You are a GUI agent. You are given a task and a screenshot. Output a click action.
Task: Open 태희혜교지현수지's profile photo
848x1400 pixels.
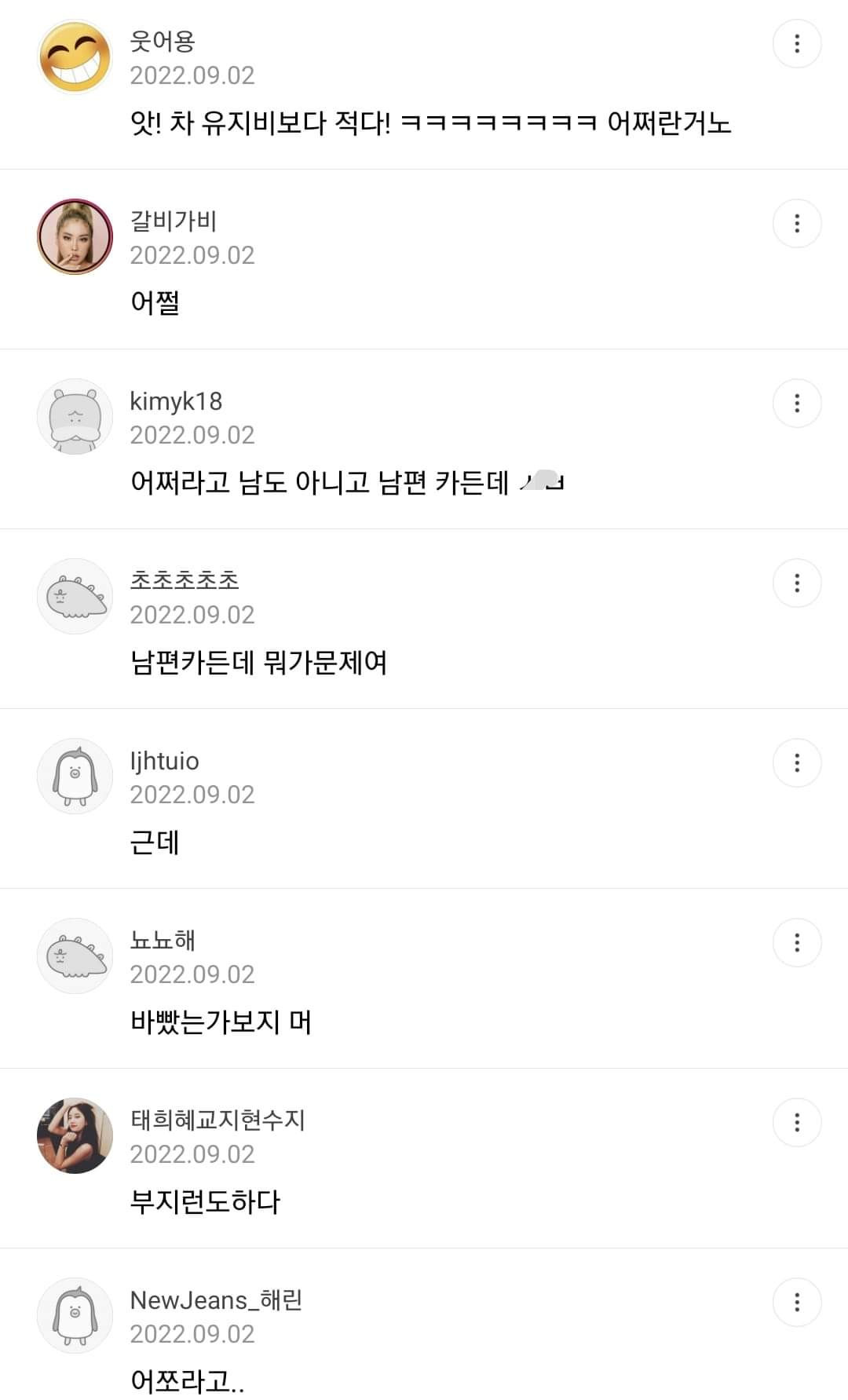(75, 1136)
